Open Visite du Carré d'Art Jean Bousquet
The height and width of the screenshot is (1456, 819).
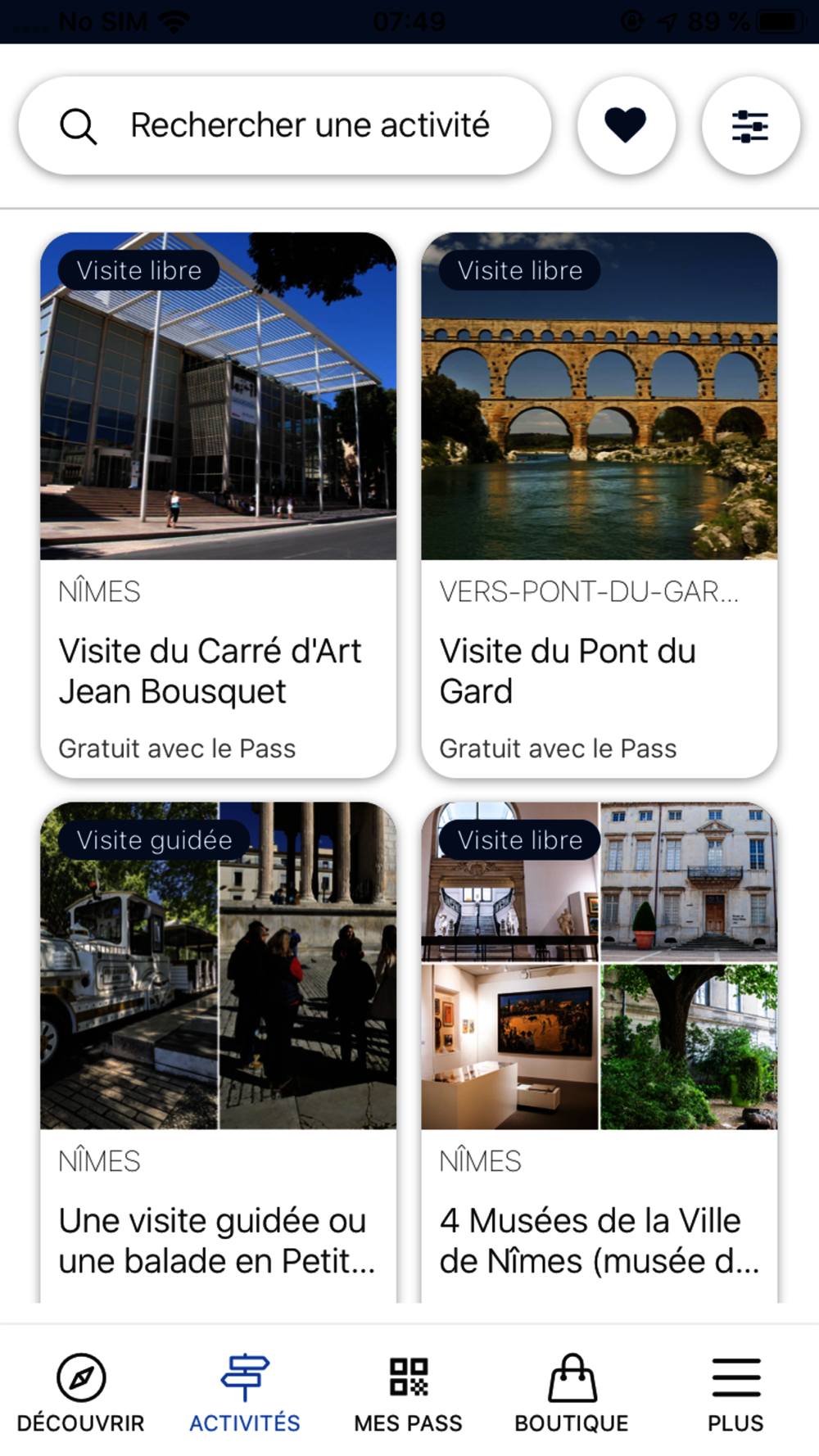click(218, 505)
